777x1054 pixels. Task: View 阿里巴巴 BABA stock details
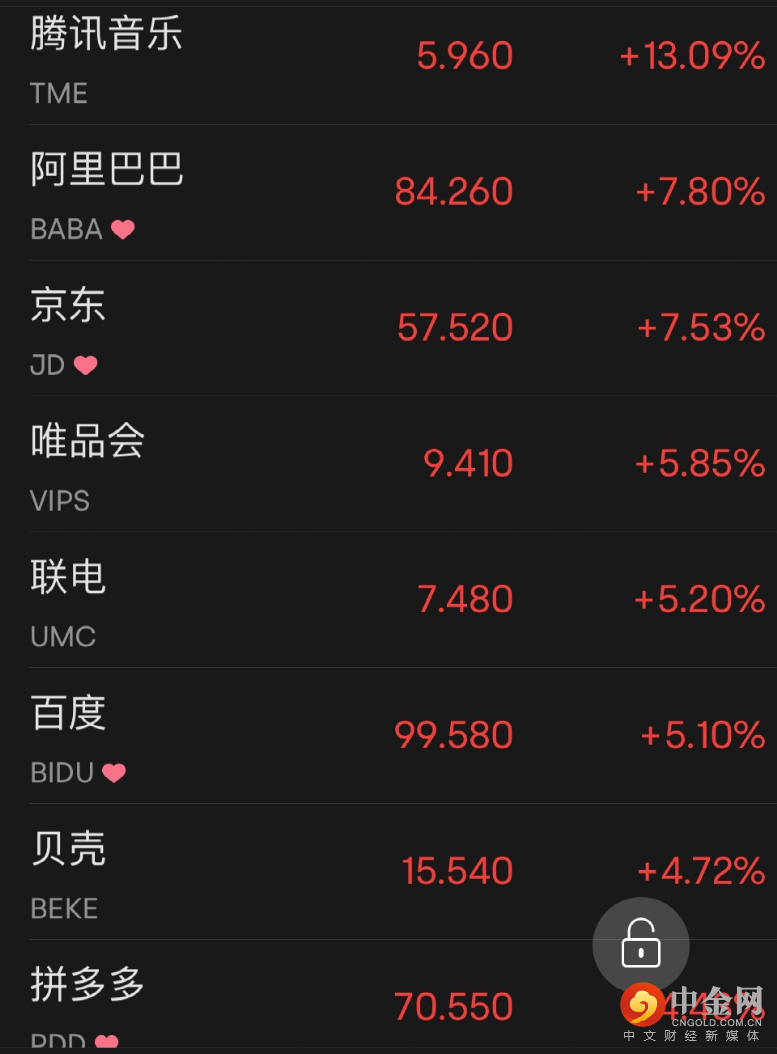point(388,193)
